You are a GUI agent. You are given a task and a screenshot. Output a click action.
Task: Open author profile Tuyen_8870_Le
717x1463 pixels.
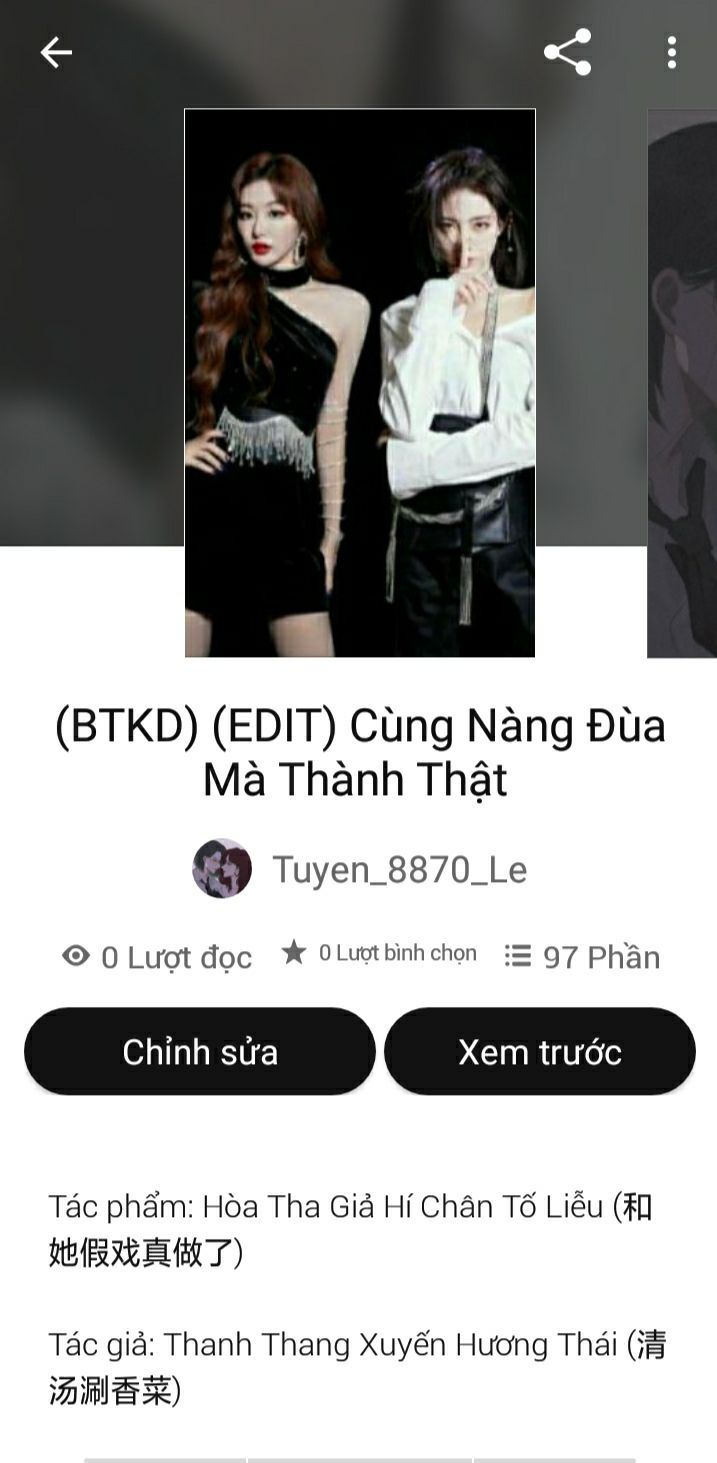click(x=399, y=869)
